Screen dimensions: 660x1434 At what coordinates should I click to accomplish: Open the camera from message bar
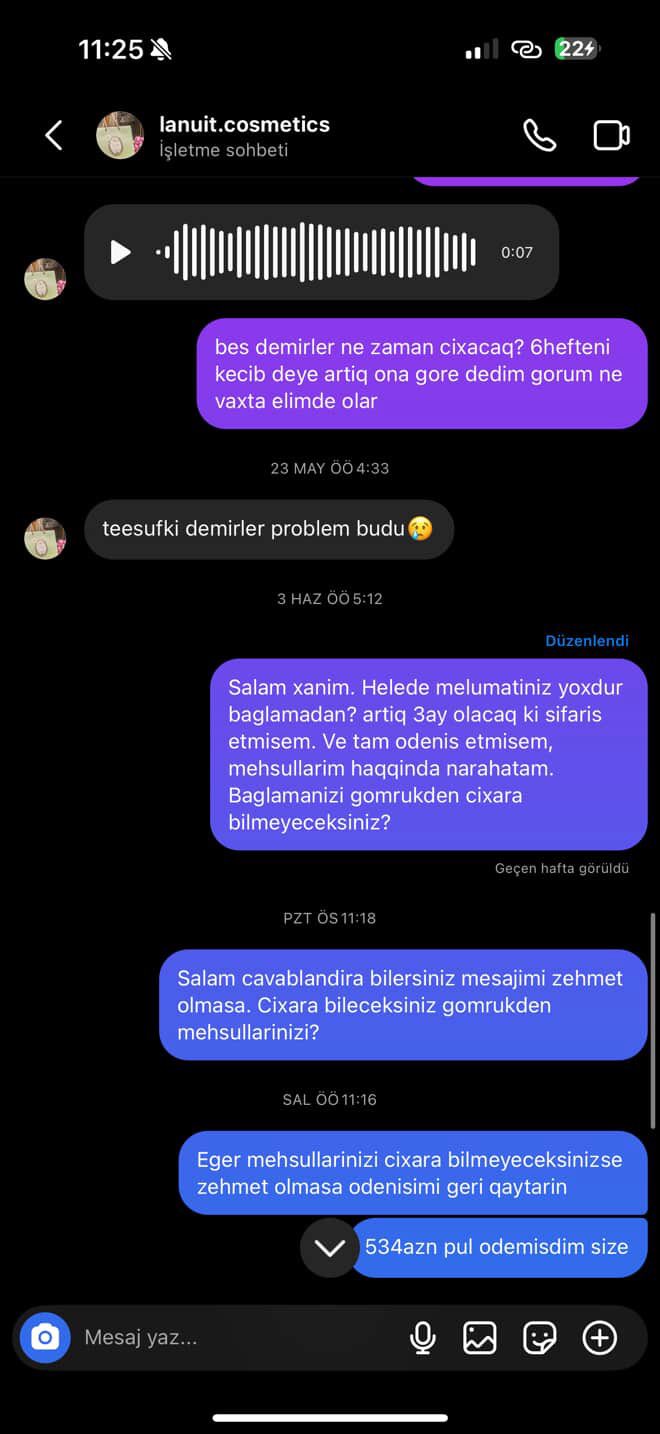(45, 1337)
